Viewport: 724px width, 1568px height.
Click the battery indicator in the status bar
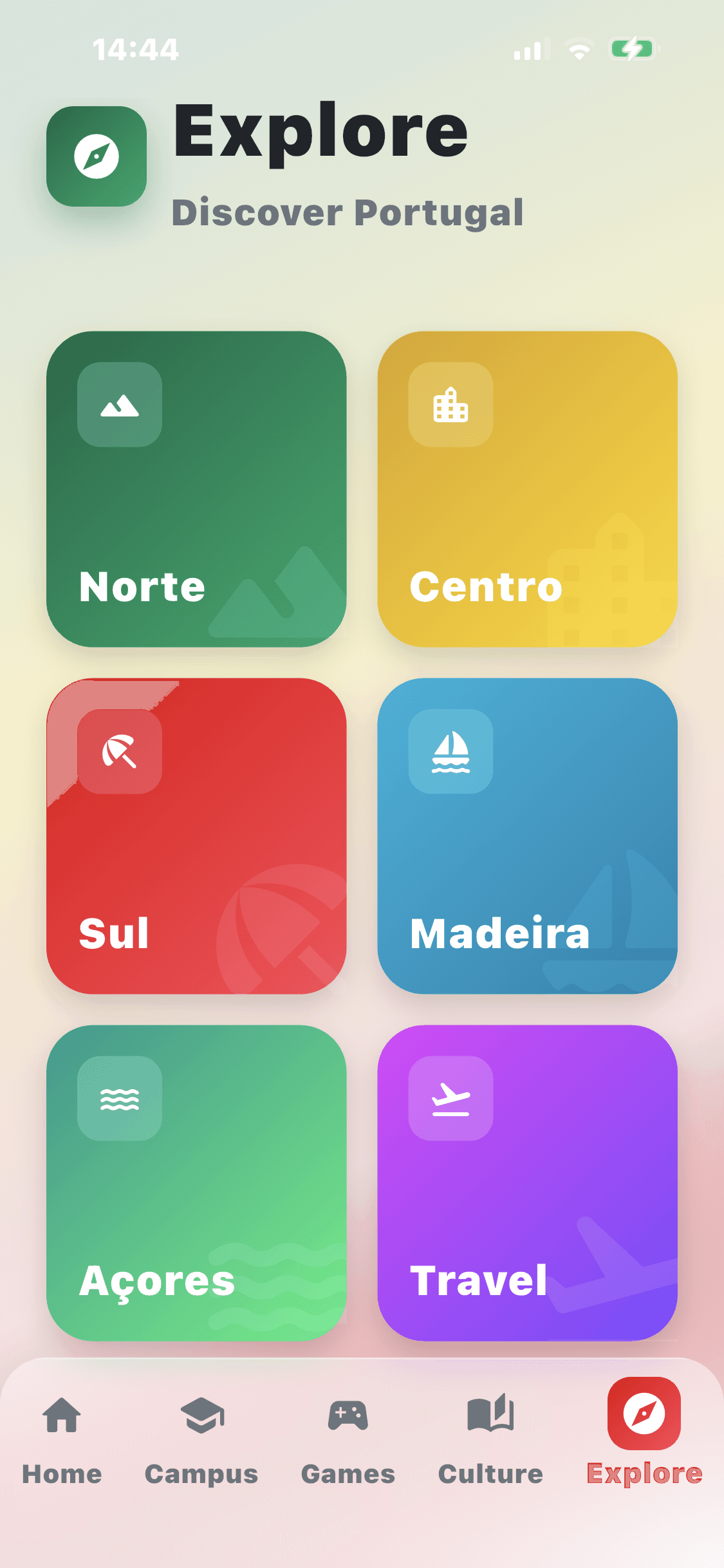click(x=634, y=48)
